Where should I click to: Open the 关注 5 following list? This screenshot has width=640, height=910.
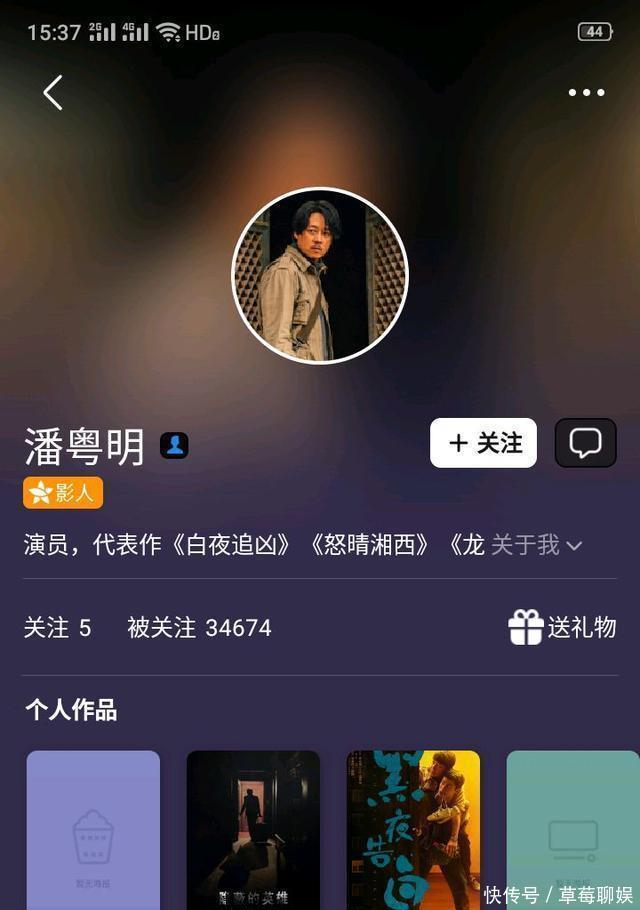(58, 628)
